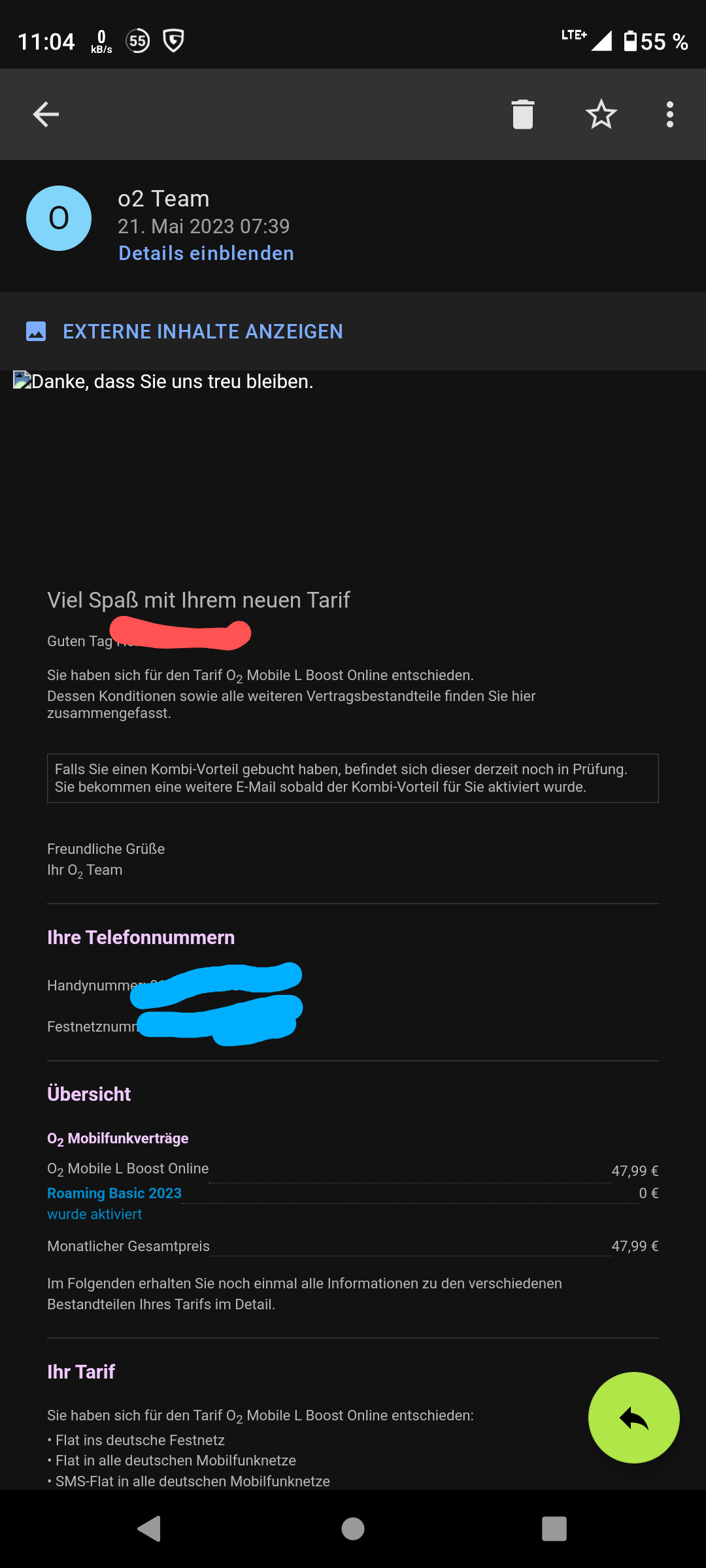
Task: Delete this email
Action: pos(522,114)
